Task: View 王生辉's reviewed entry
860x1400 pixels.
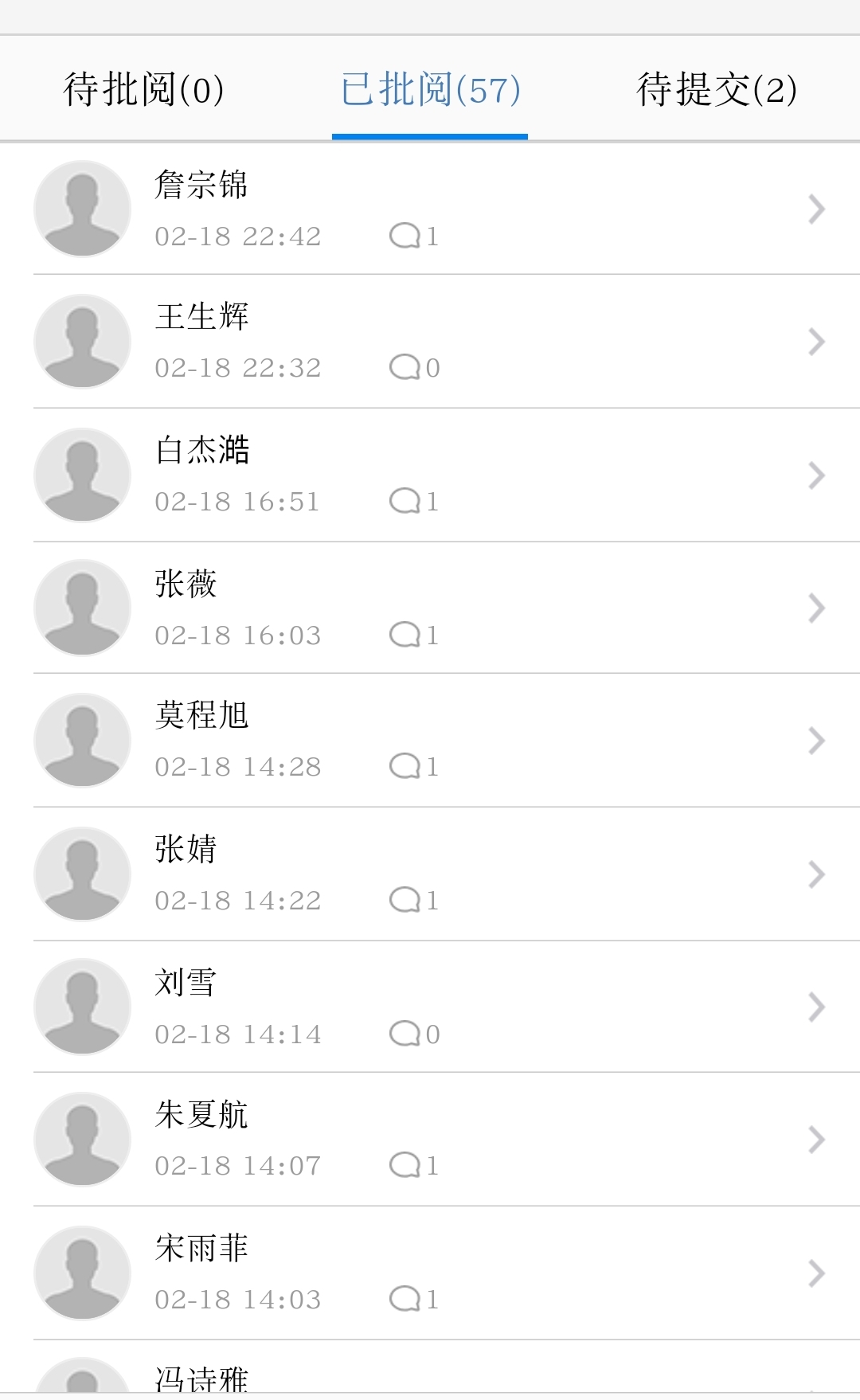Action: click(x=430, y=342)
